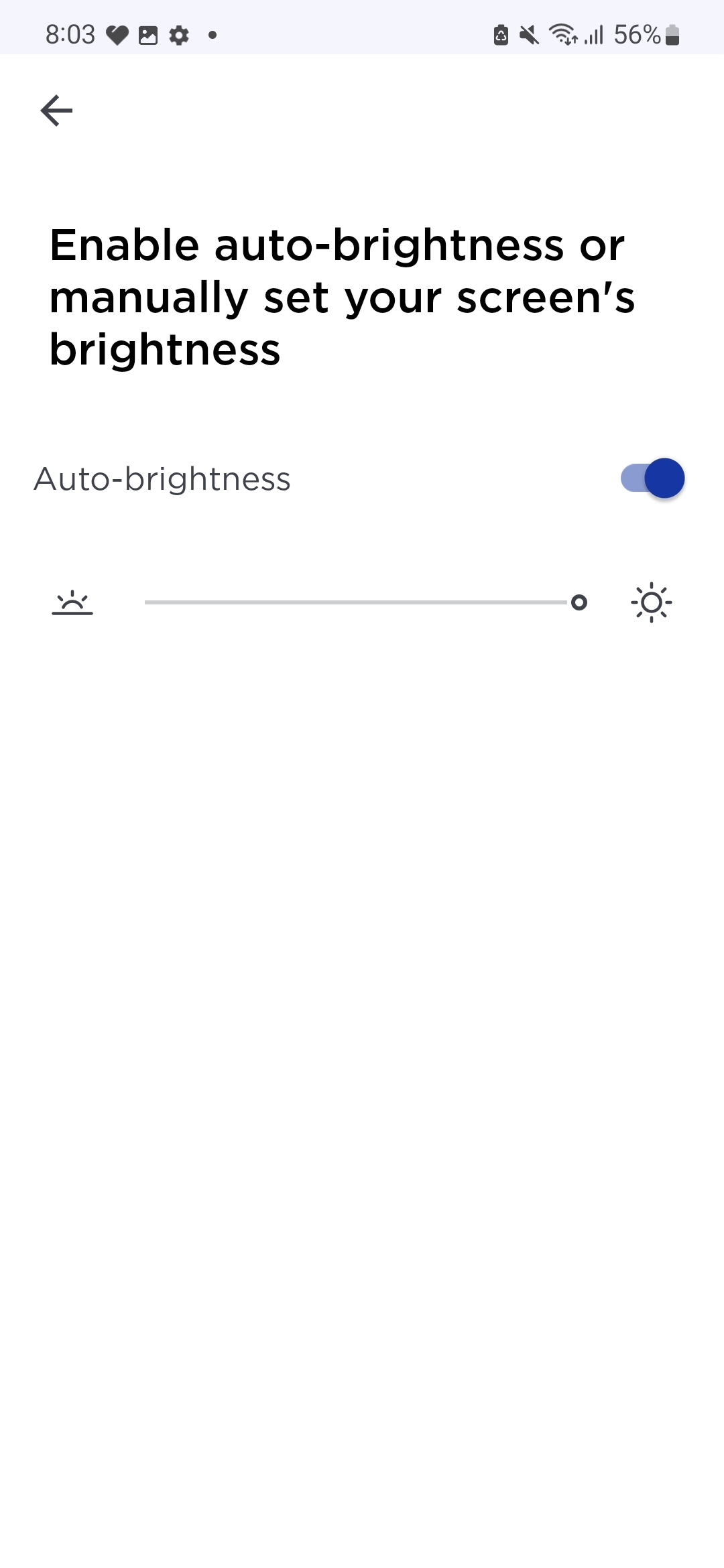Tap the notification dot in the status bar
This screenshot has height=1568, width=724.
[x=212, y=35]
